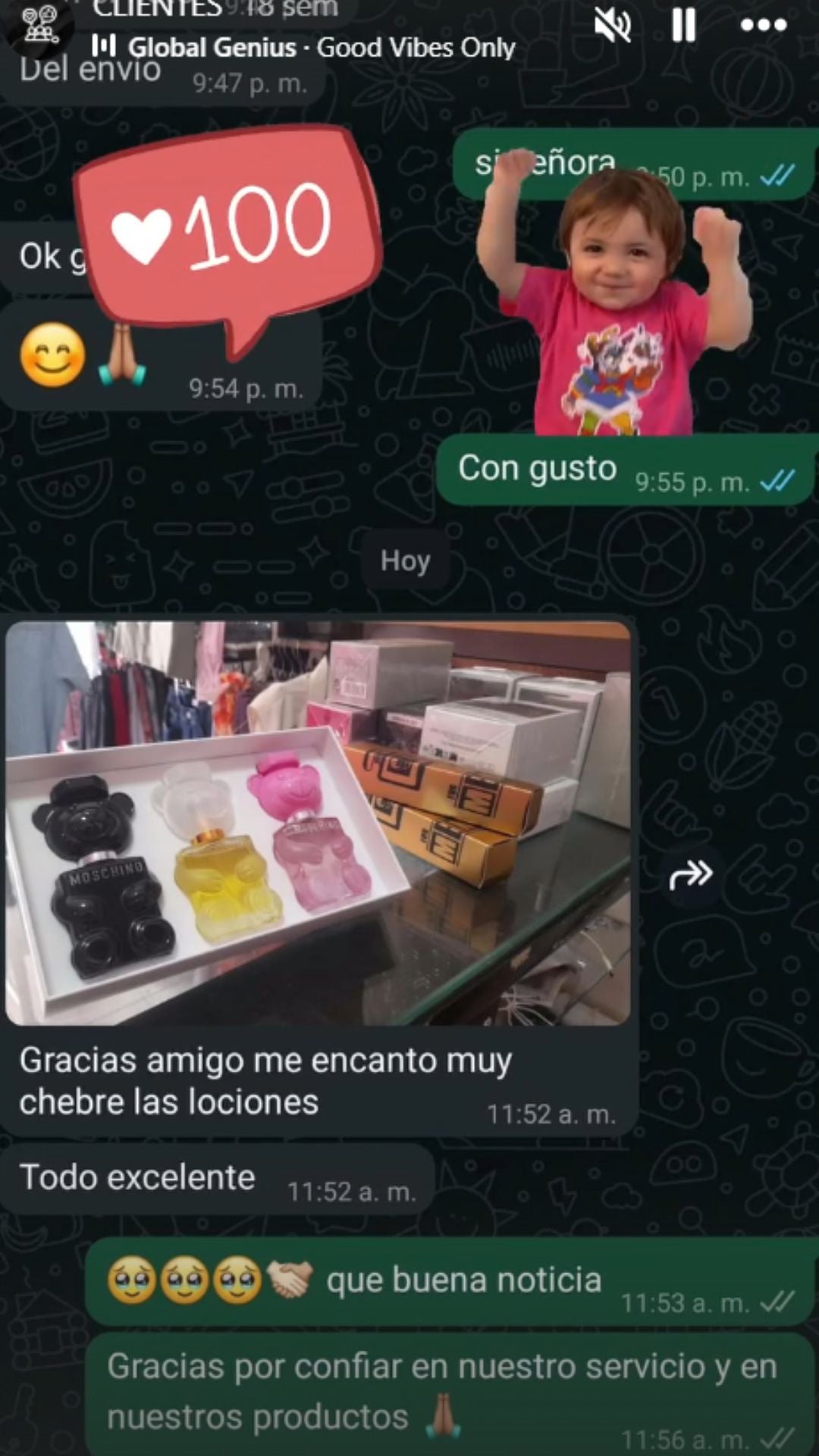Unmute the story sound
The image size is (819, 1456).
point(612,26)
